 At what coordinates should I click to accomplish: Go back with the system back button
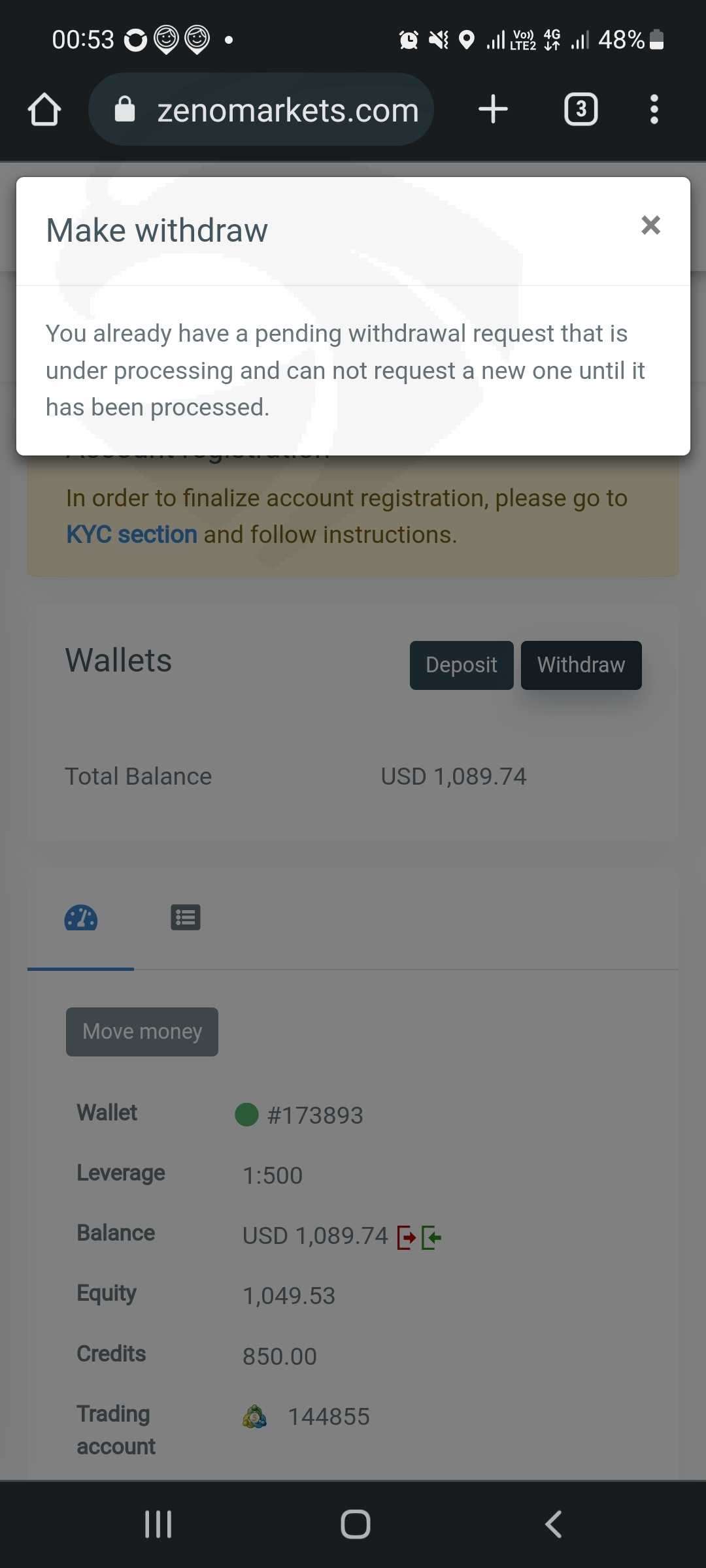(553, 1524)
